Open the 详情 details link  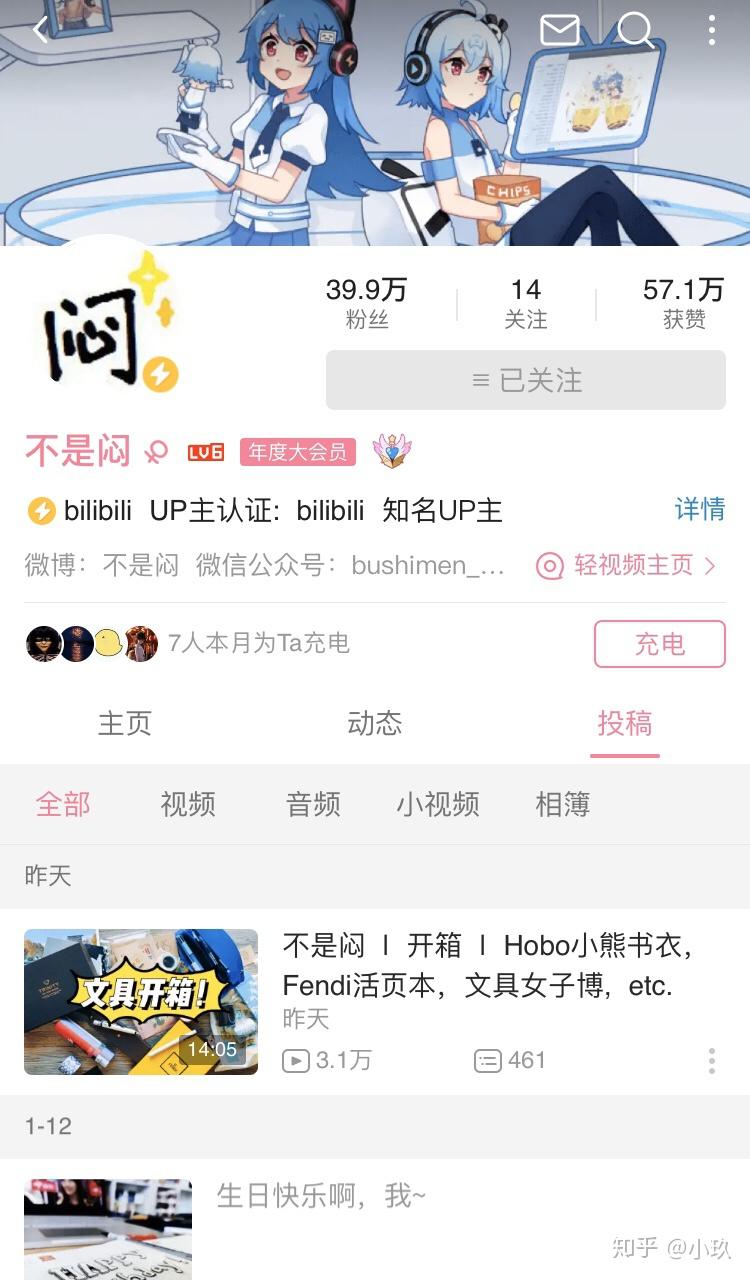(700, 509)
